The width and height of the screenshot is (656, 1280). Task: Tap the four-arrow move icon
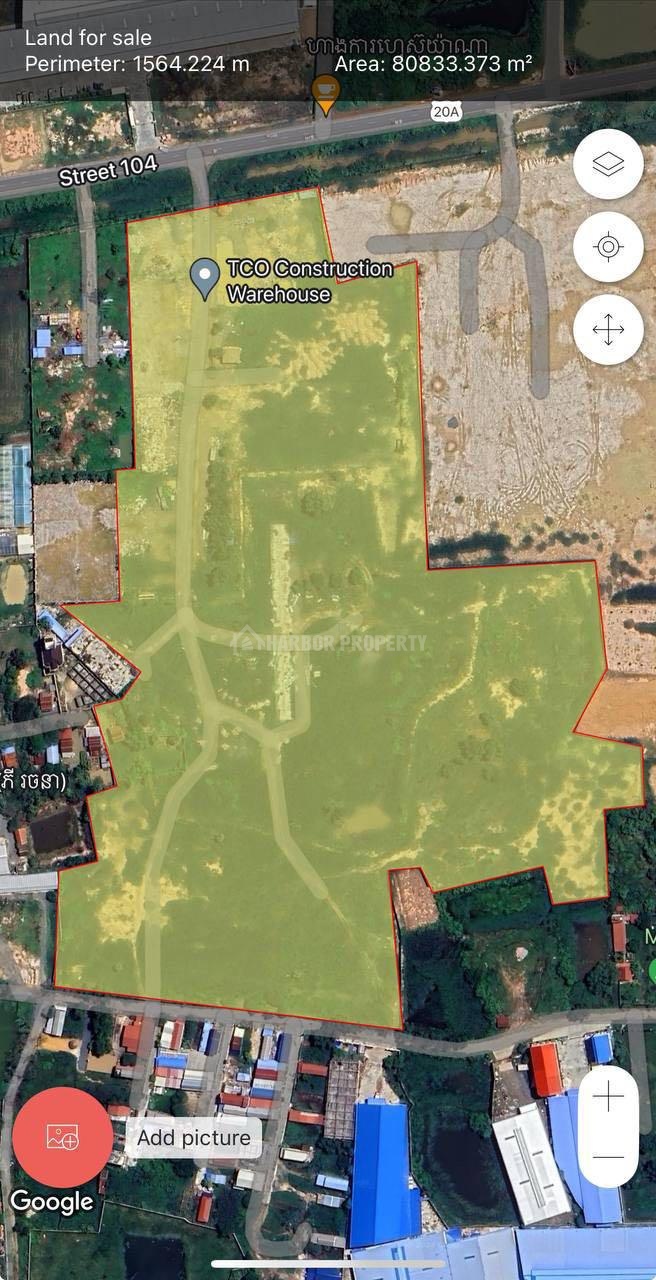[608, 329]
